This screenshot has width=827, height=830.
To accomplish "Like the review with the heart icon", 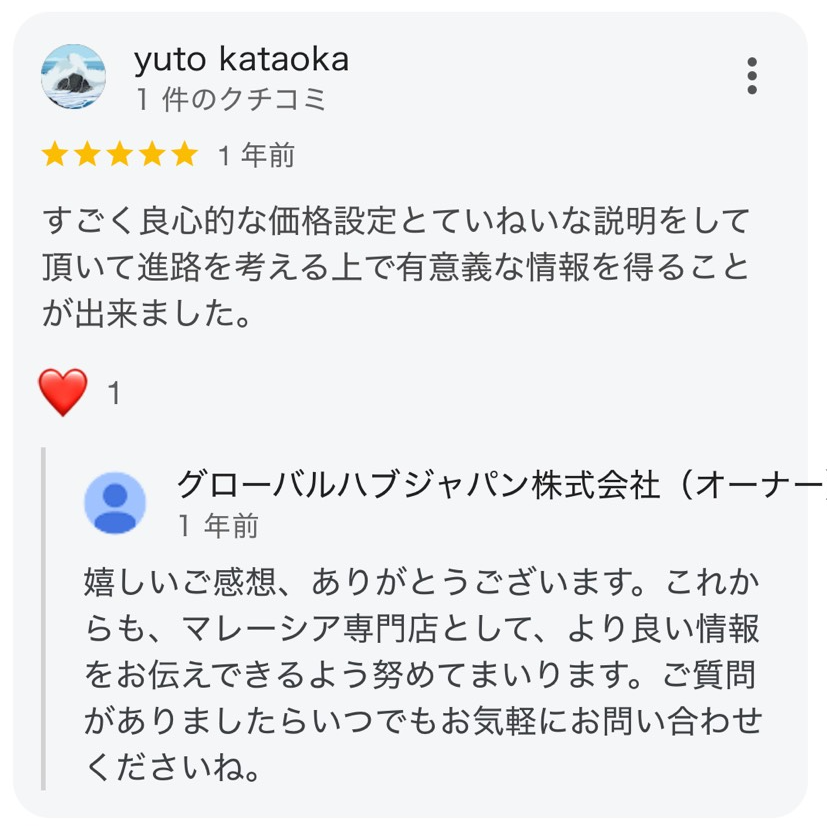I will pos(63,392).
